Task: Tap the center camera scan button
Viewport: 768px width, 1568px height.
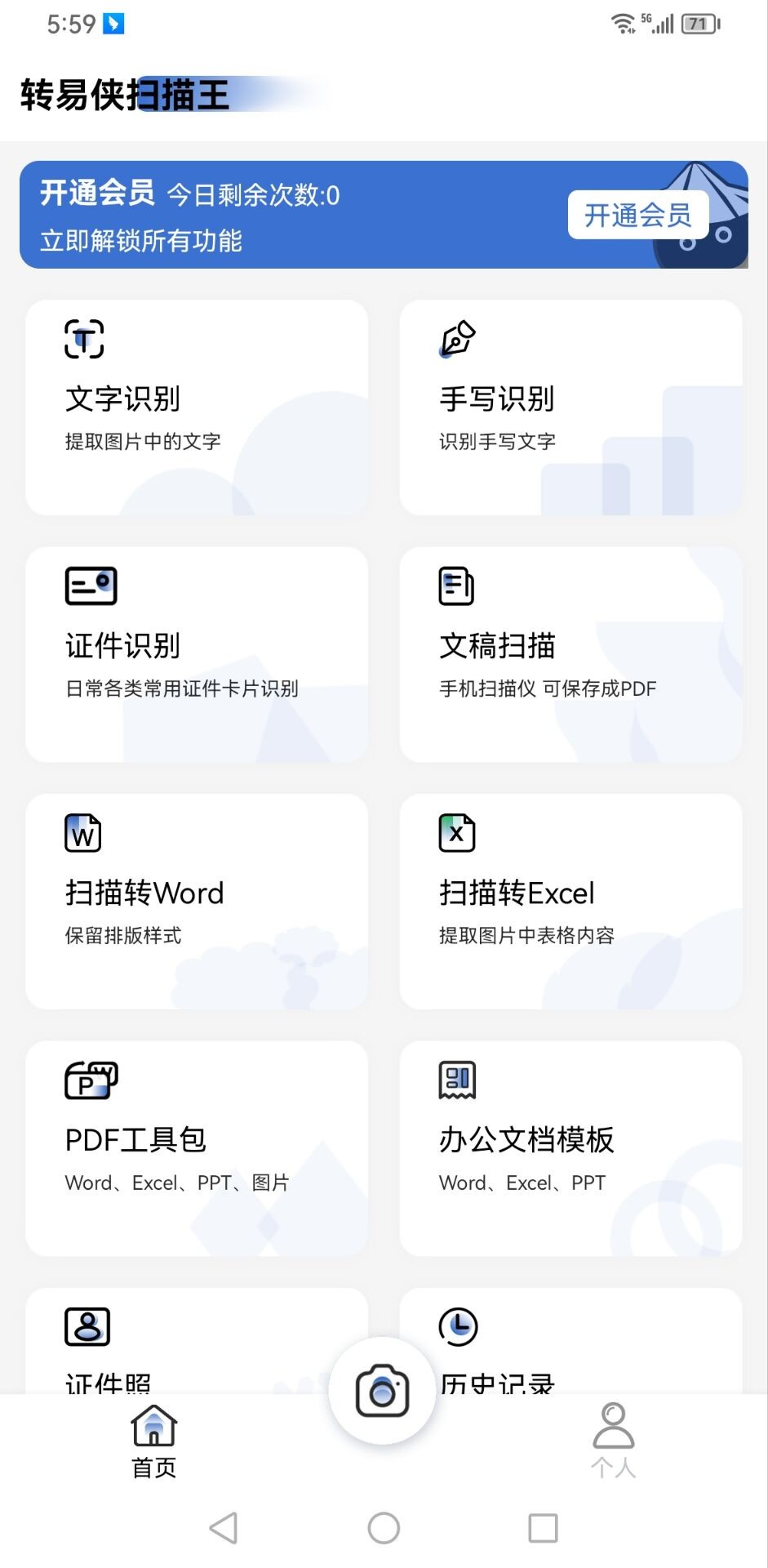Action: coord(382,1391)
